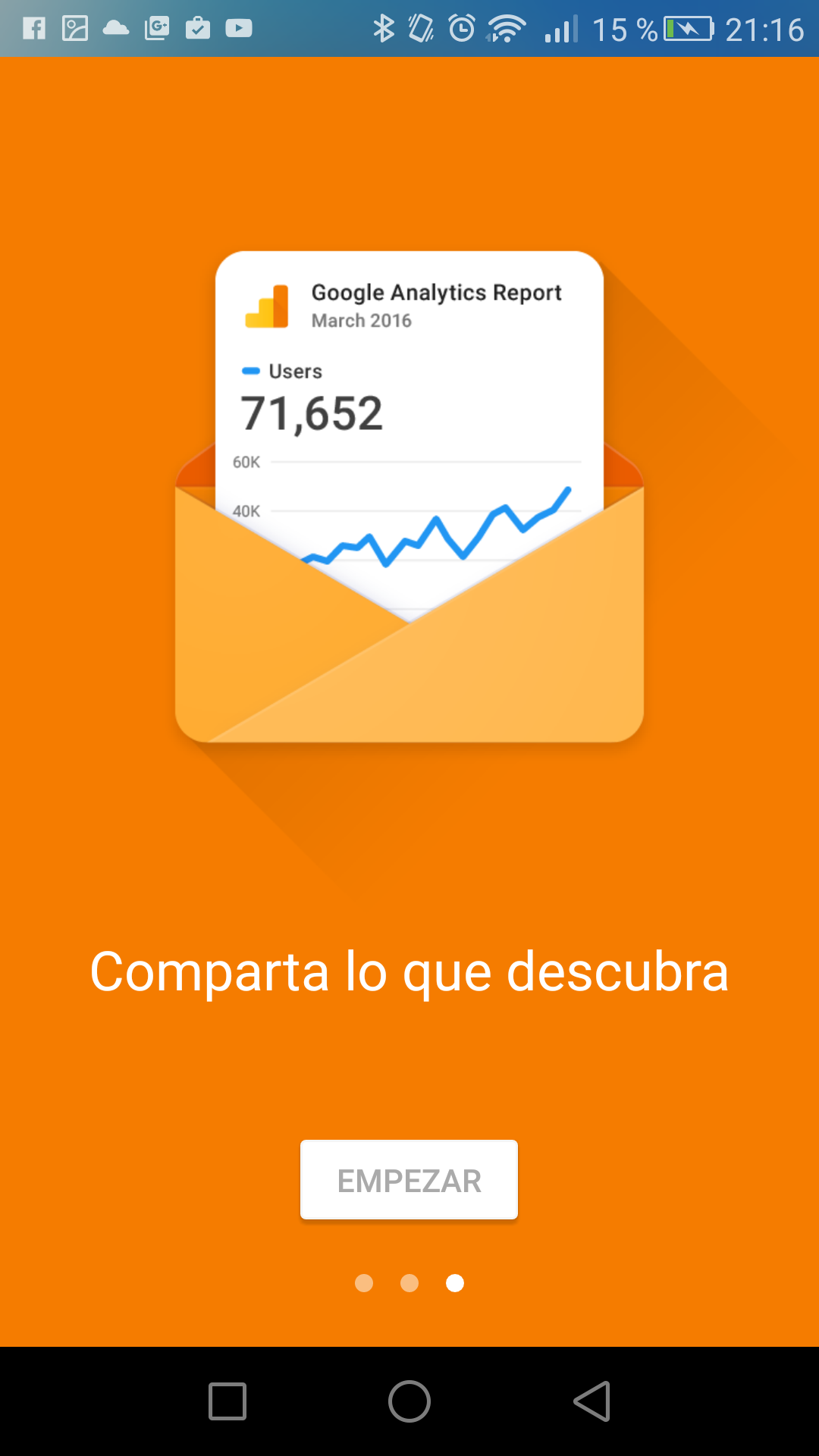Go to the home screen
Viewport: 819px width, 1456px height.
(409, 1401)
